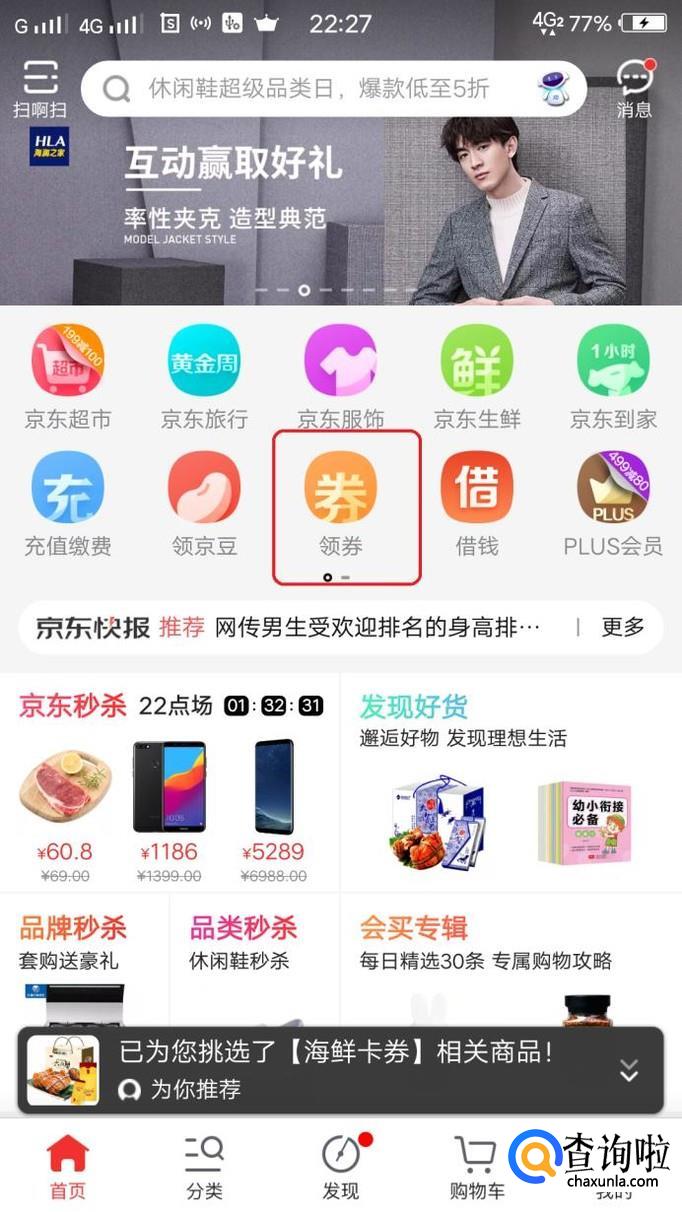Viewport: 682px width, 1212px height.
Task: Open 京东到家
Action: point(613,375)
